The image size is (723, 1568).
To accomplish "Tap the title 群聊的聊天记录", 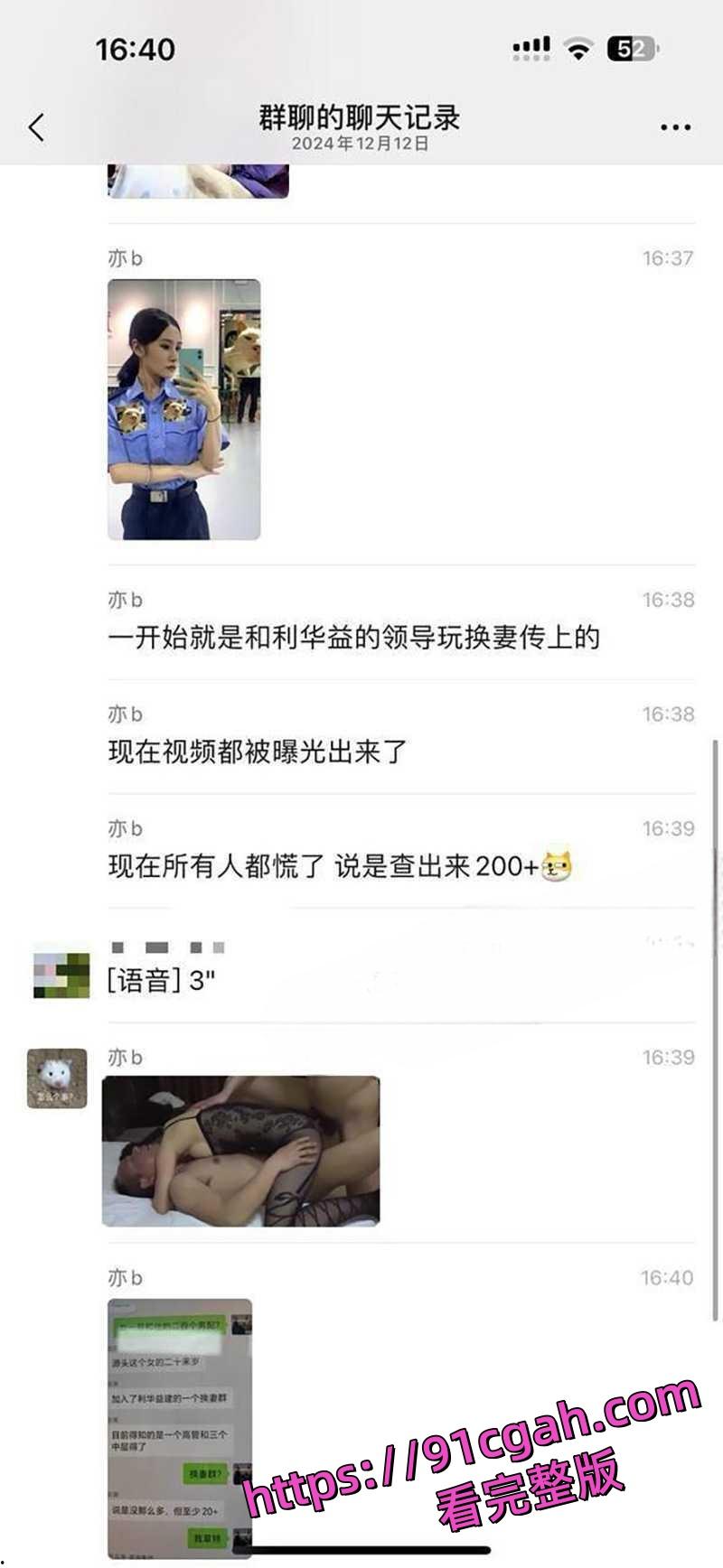I will point(361,117).
